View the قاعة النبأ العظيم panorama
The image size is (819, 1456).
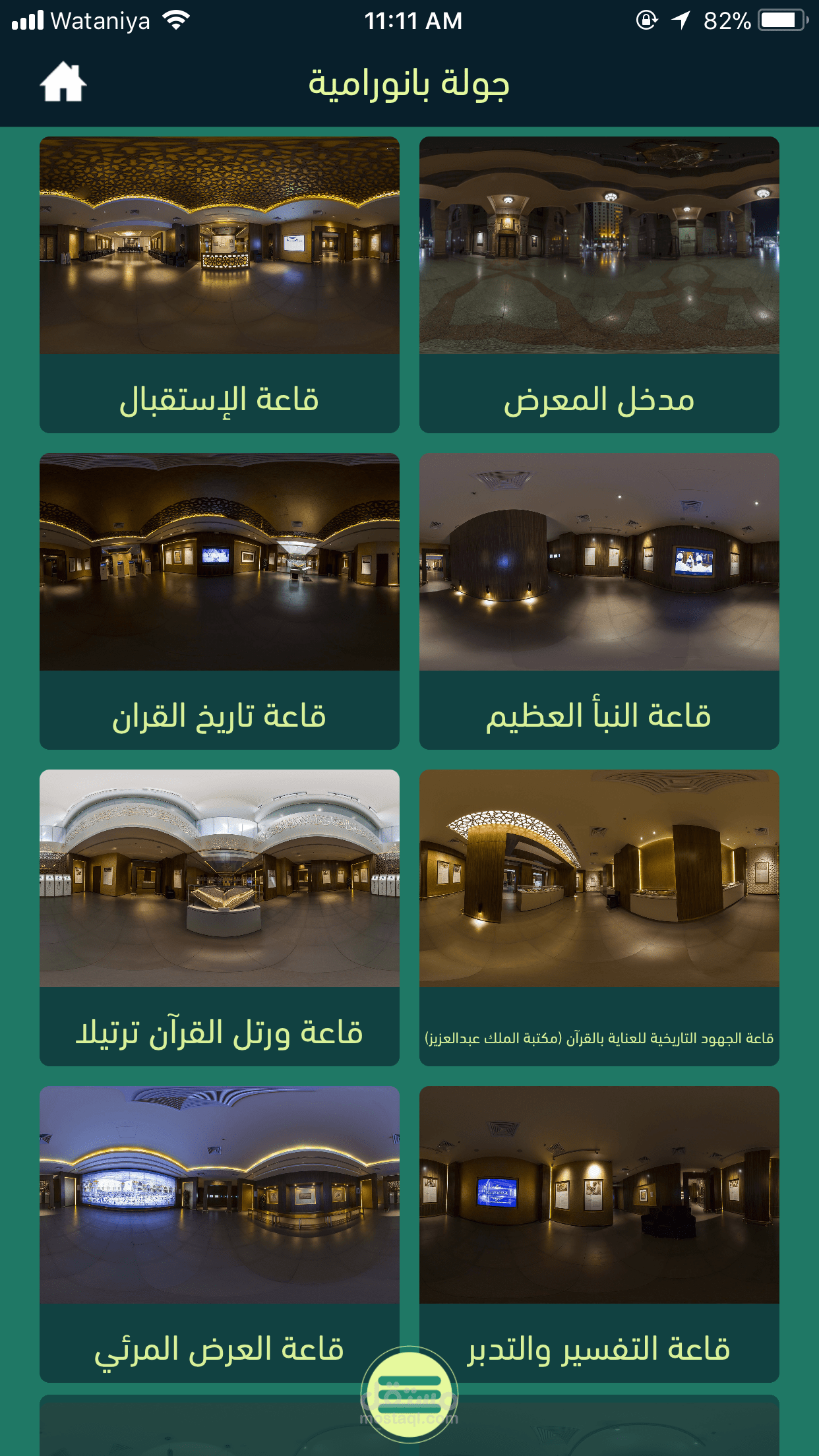tap(599, 601)
